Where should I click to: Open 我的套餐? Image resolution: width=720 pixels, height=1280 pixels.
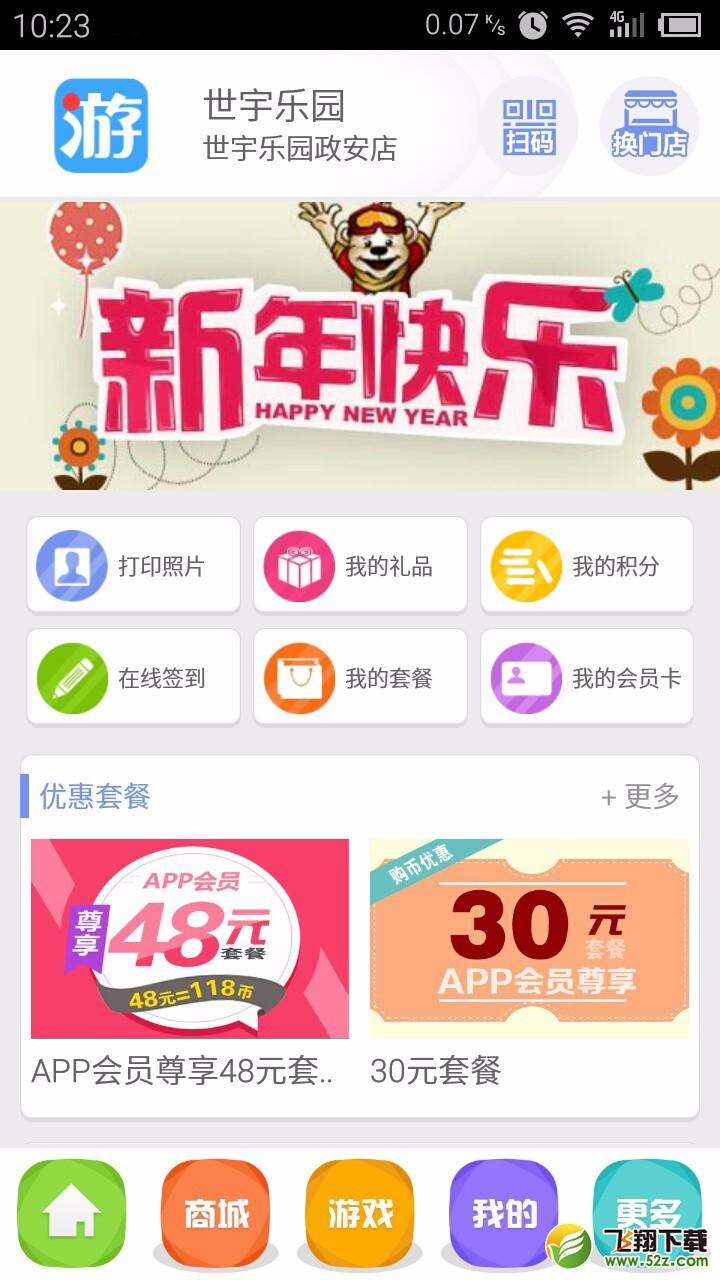tap(360, 677)
